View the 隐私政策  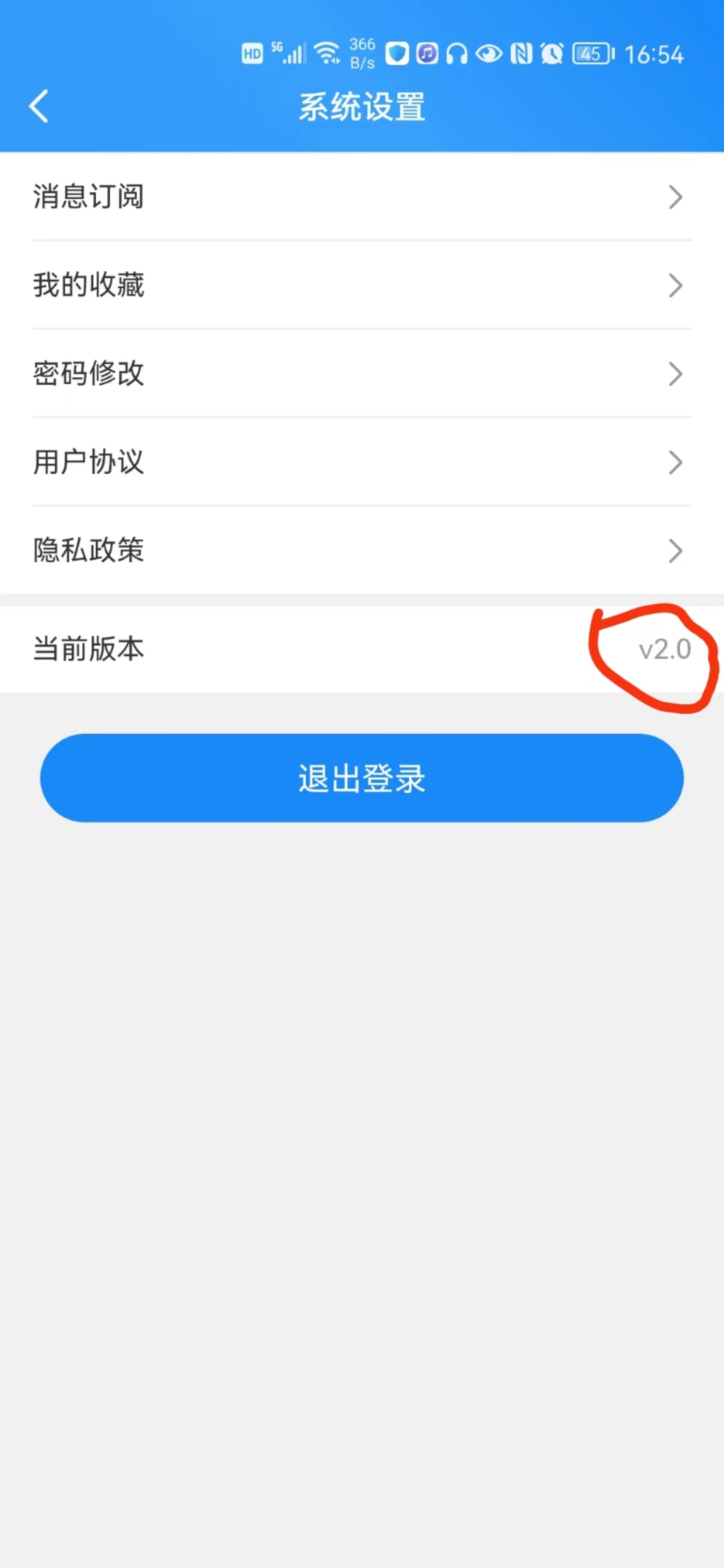(362, 551)
